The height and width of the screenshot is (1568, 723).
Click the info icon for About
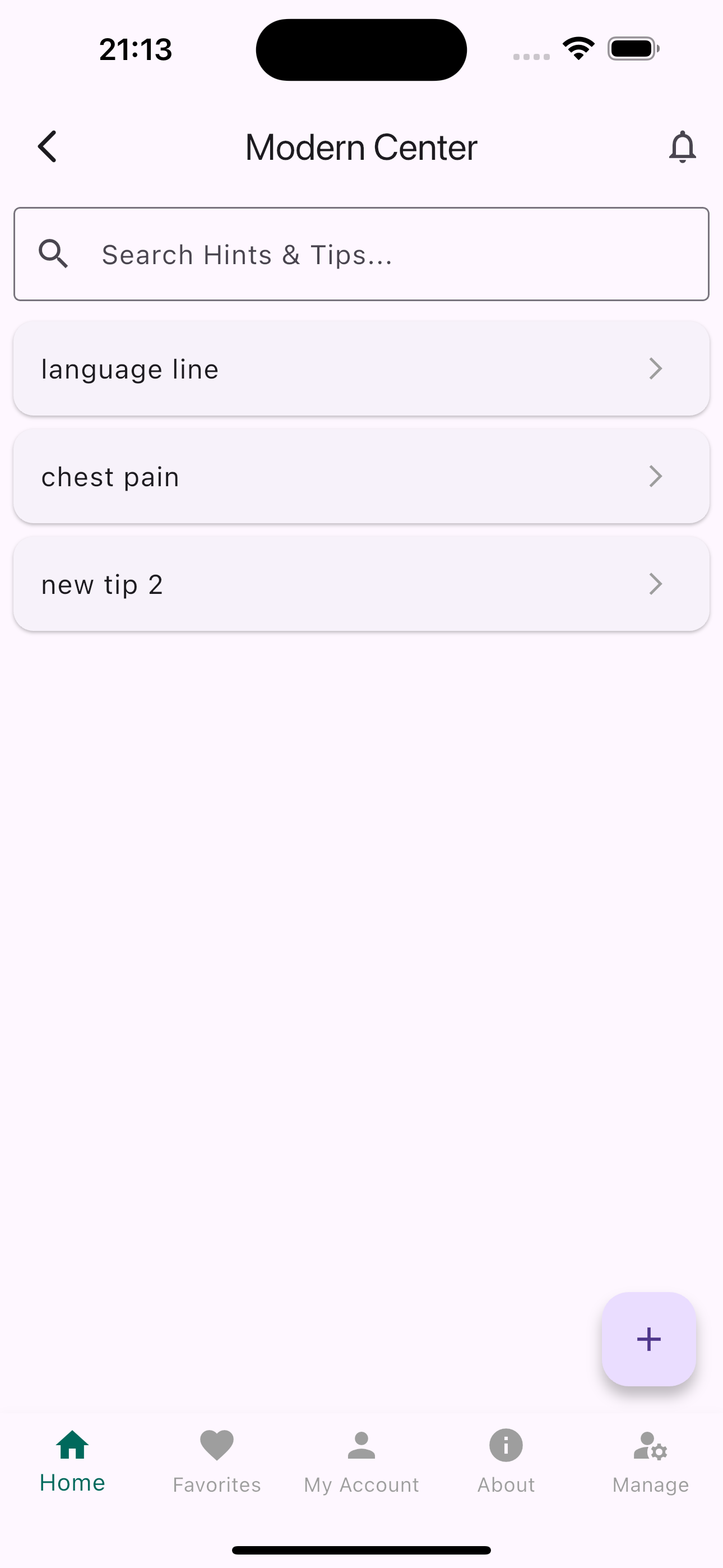click(x=505, y=1445)
